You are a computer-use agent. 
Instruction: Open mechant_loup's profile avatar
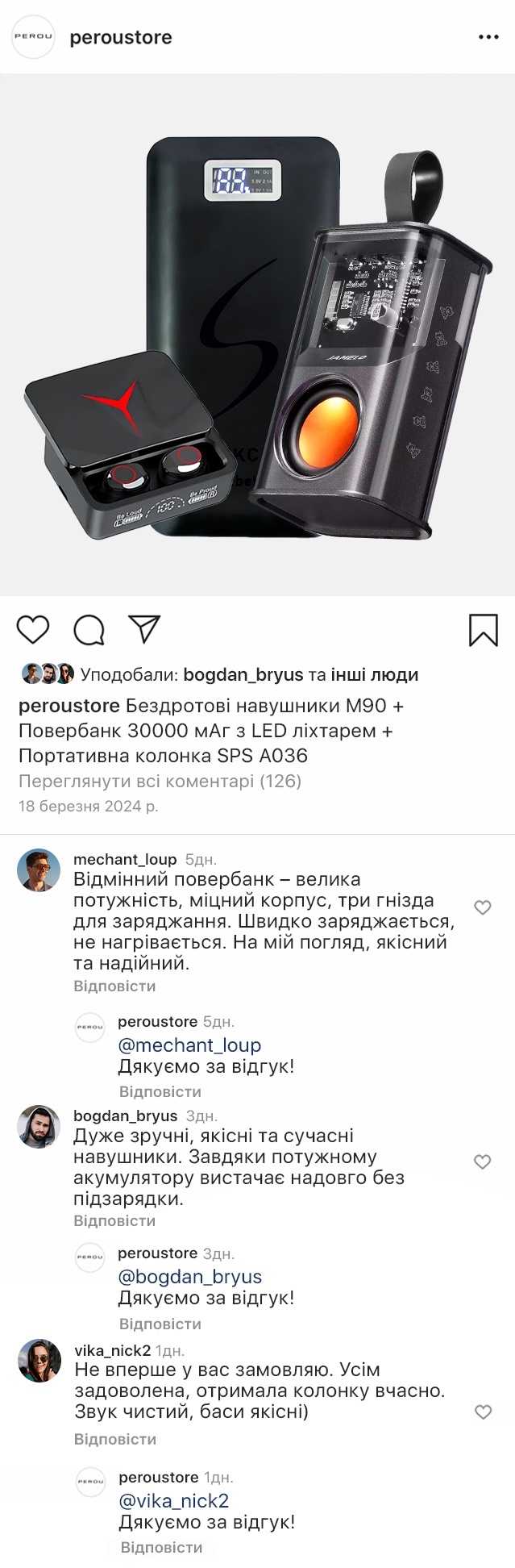click(x=39, y=870)
